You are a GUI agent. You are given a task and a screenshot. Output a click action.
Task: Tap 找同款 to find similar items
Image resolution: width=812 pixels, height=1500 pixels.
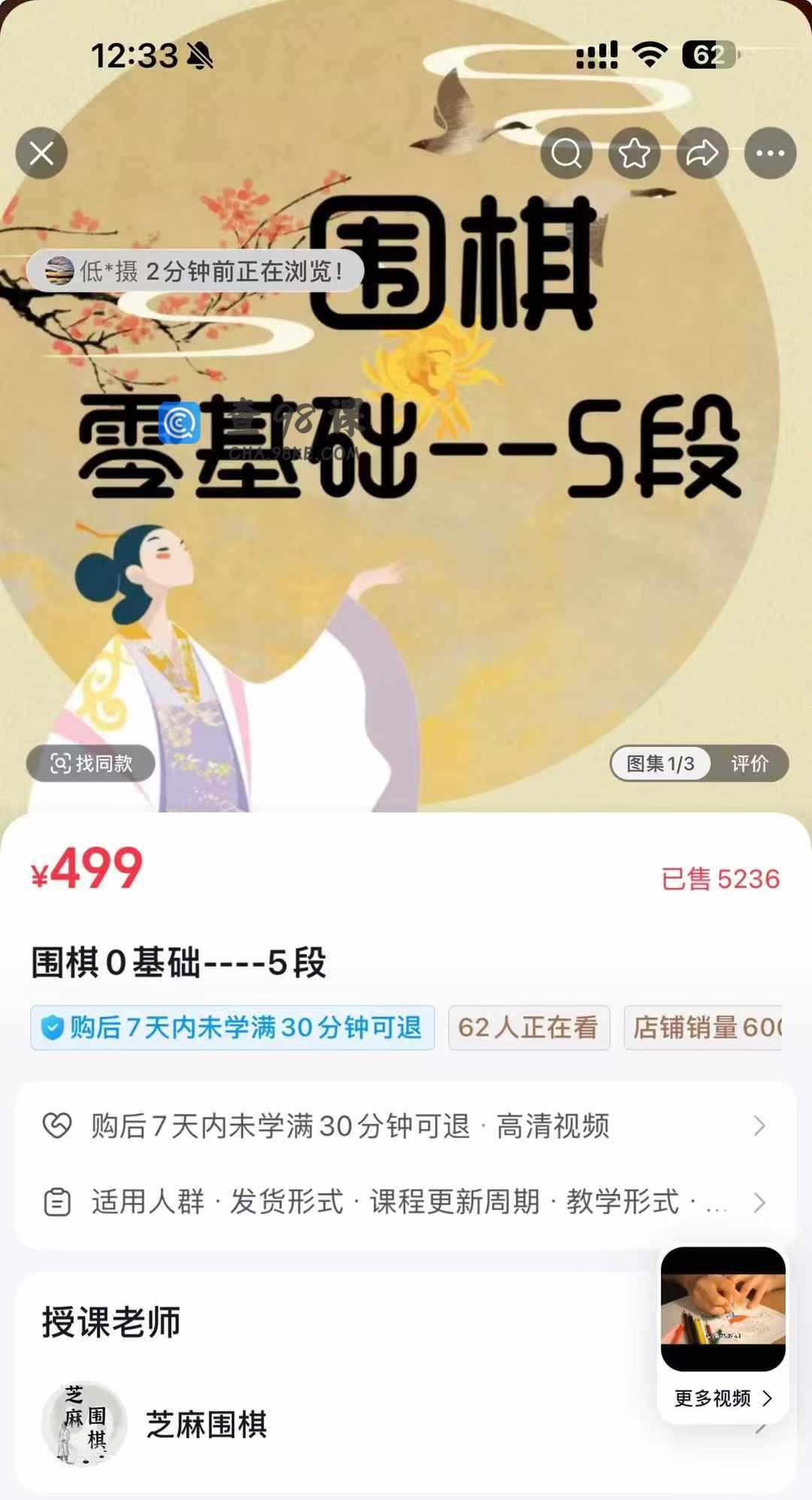91,764
